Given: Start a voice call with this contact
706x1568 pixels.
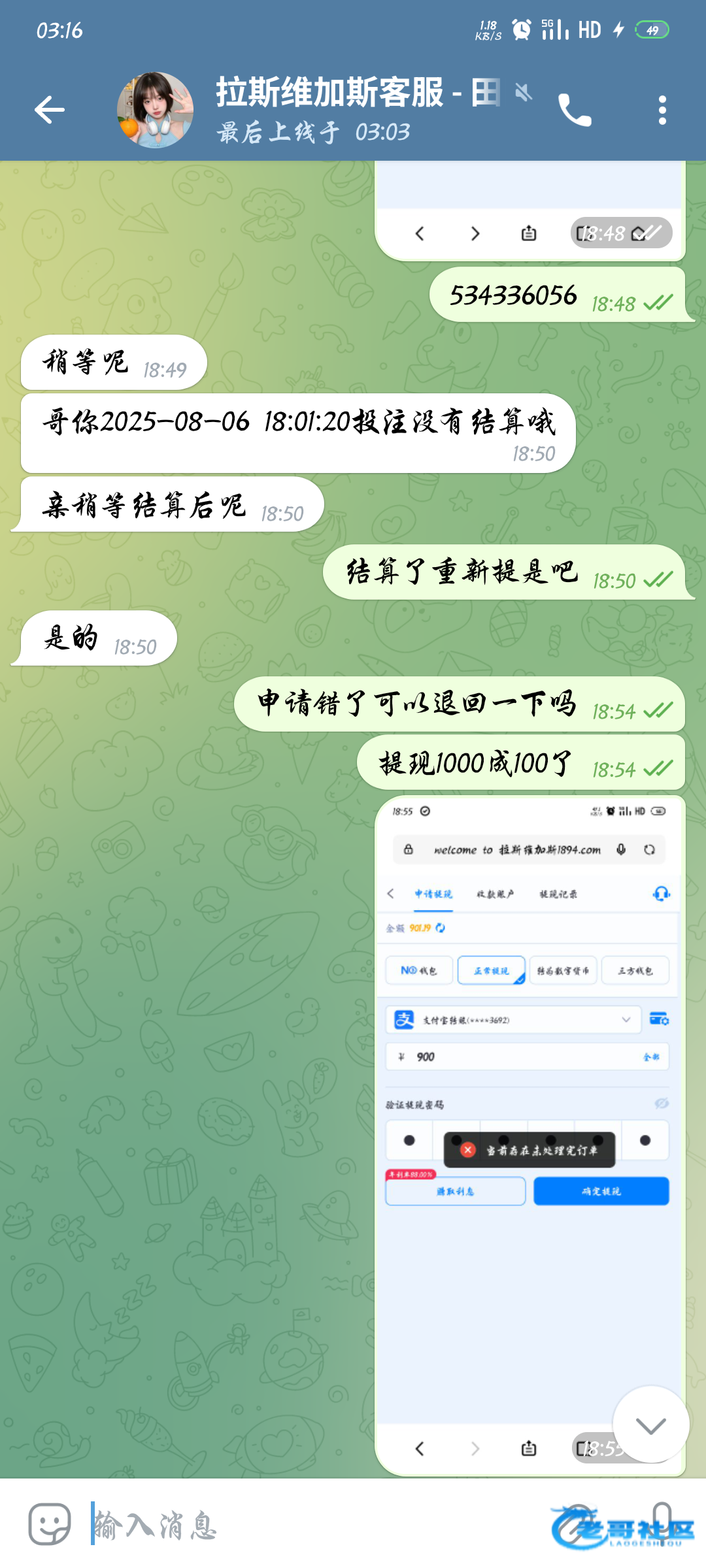Looking at the screenshot, I should pos(574,110).
